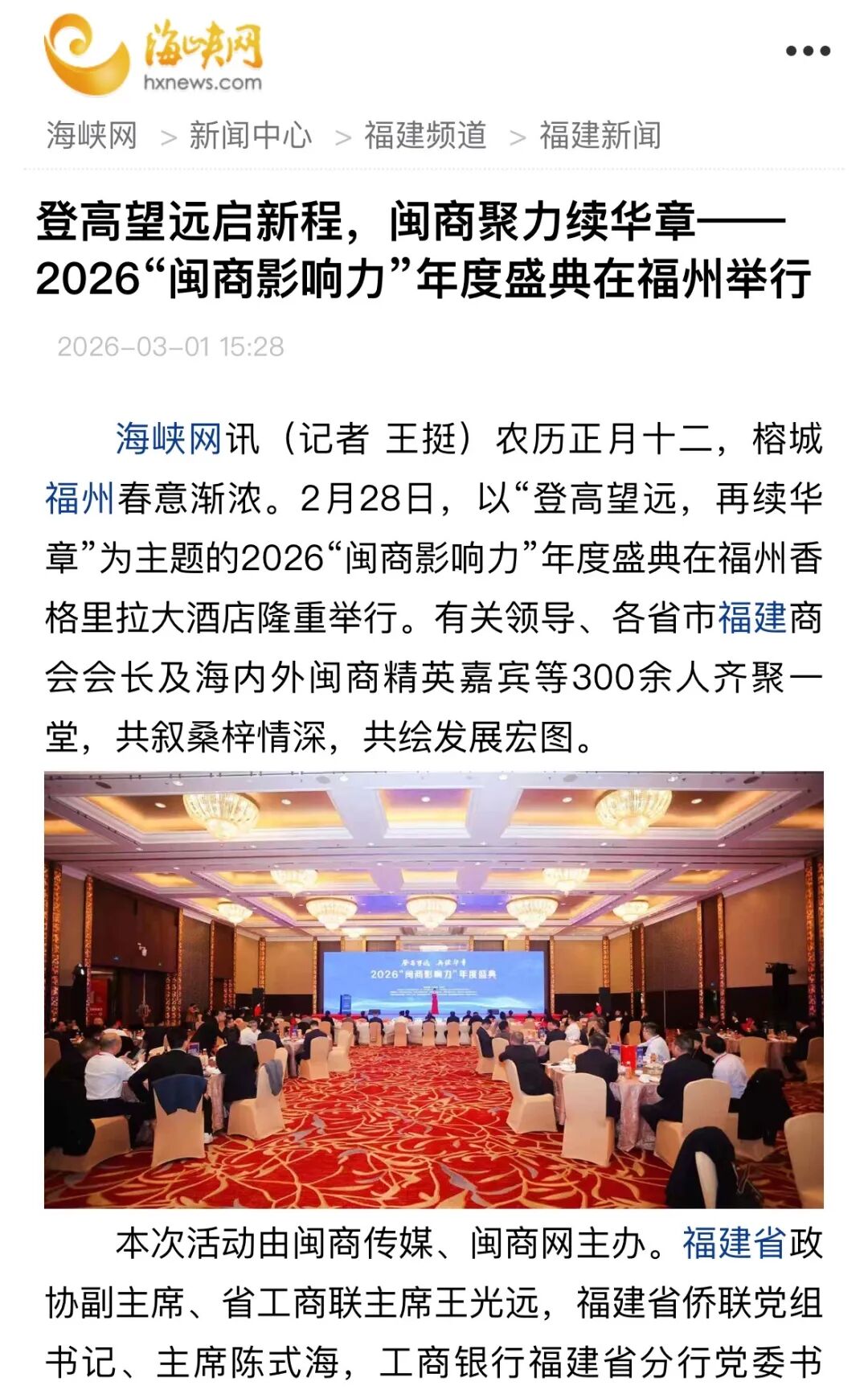This screenshot has height=1390, width=868.
Task: Go to the 海峡网 breadcrumb home
Action: (x=92, y=135)
